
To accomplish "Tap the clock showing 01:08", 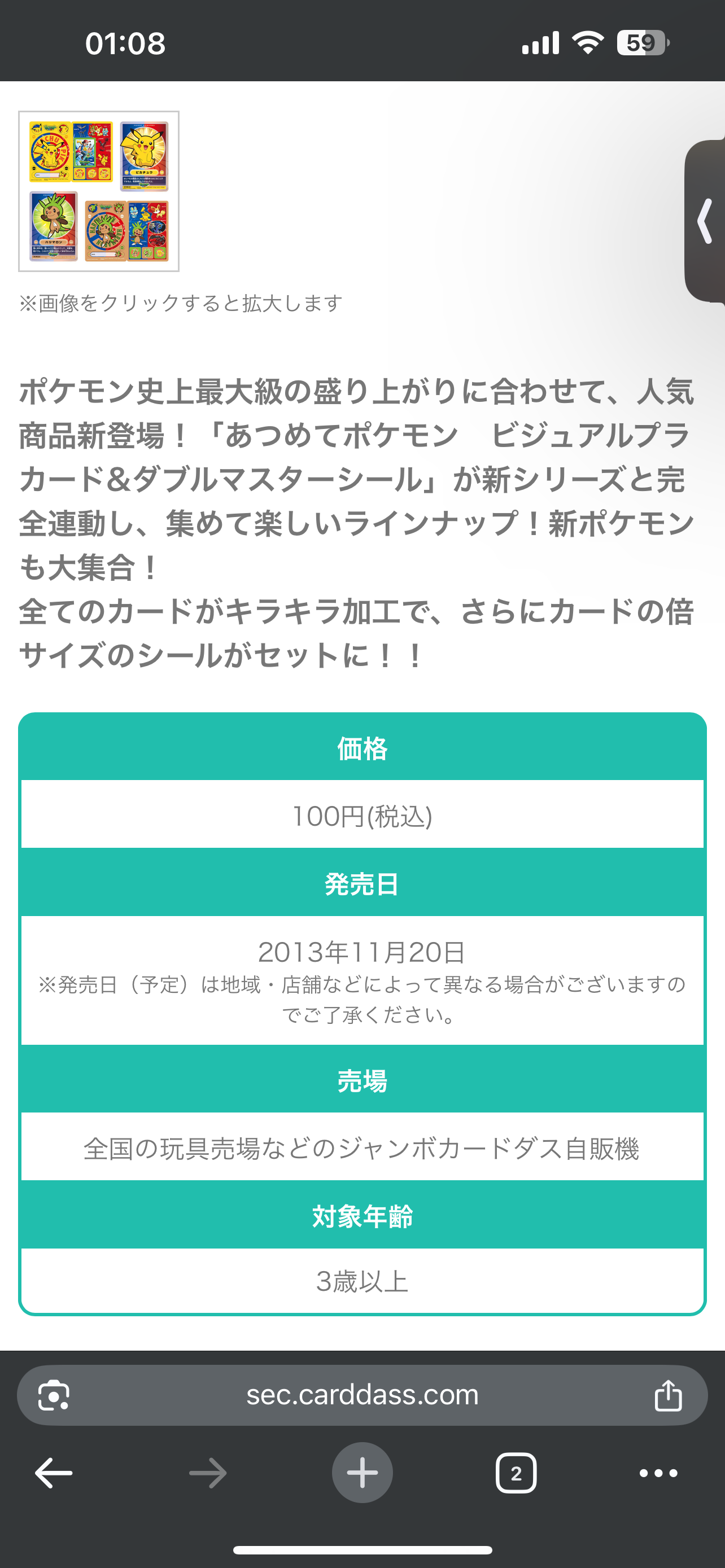I will tap(124, 42).
